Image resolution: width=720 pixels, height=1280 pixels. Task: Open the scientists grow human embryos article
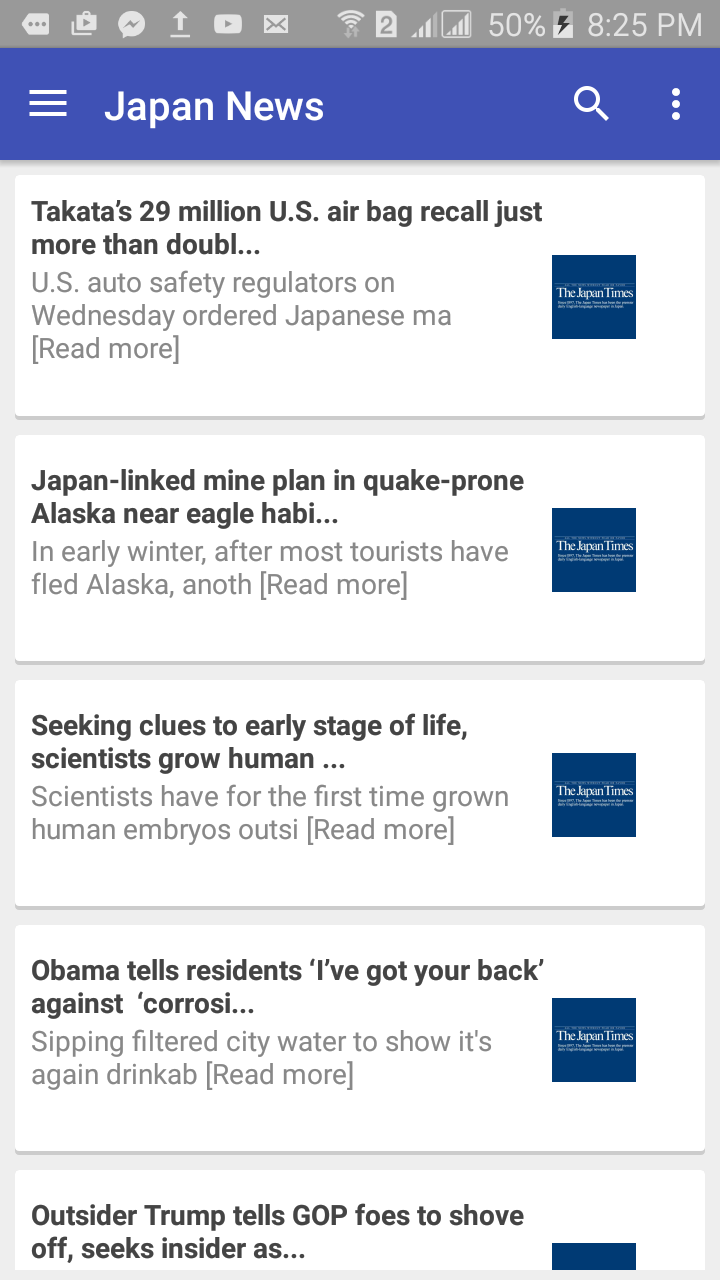(x=250, y=742)
